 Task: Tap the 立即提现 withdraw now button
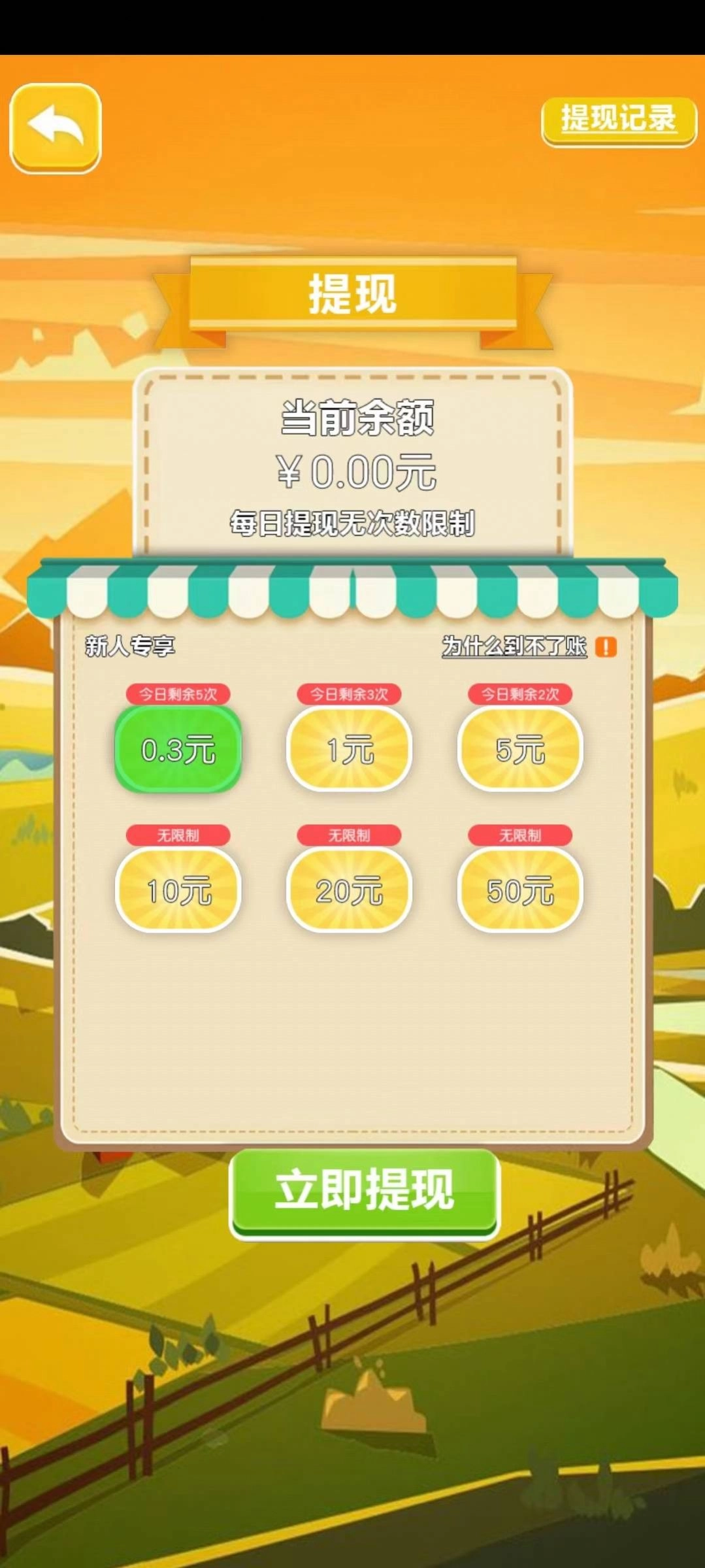364,1192
